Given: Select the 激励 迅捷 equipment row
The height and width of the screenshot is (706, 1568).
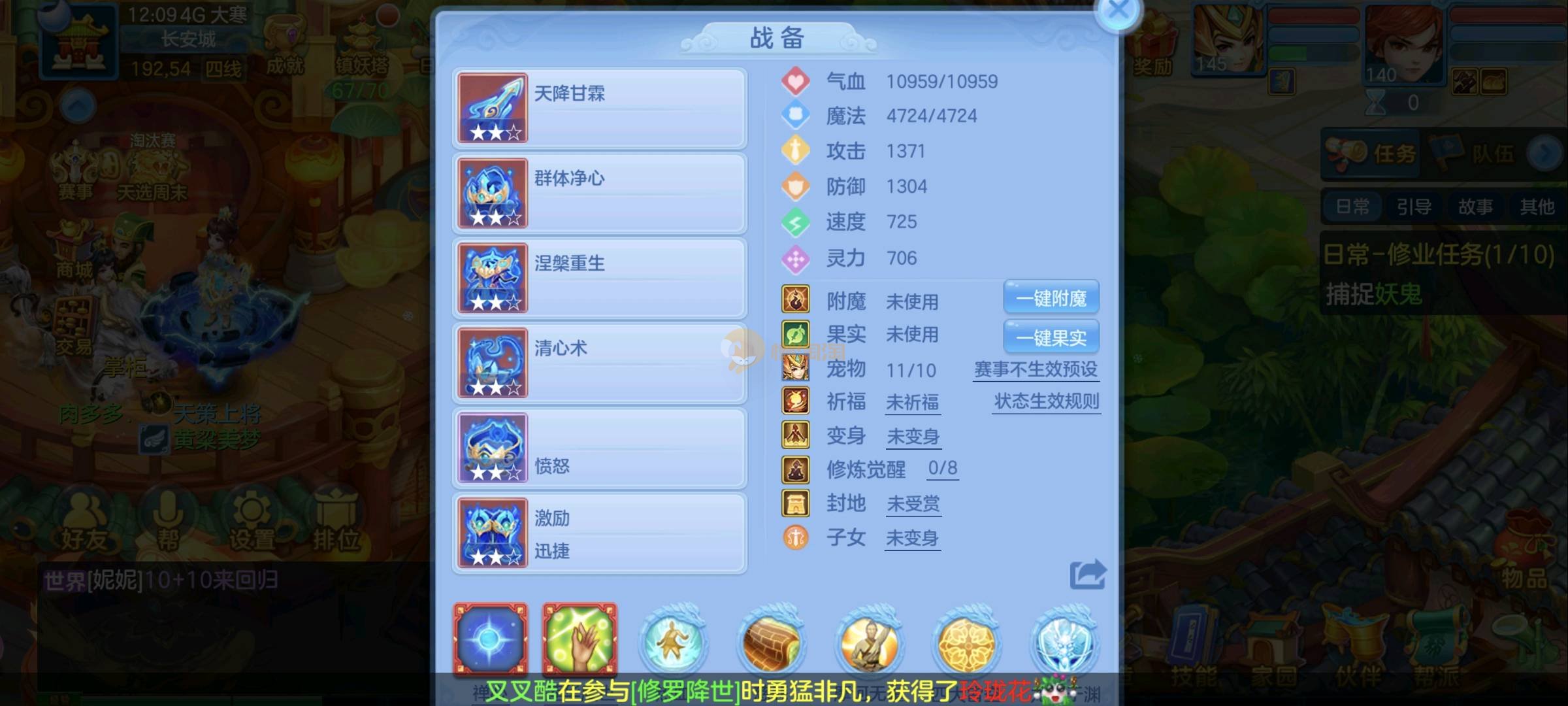Looking at the screenshot, I should (599, 533).
